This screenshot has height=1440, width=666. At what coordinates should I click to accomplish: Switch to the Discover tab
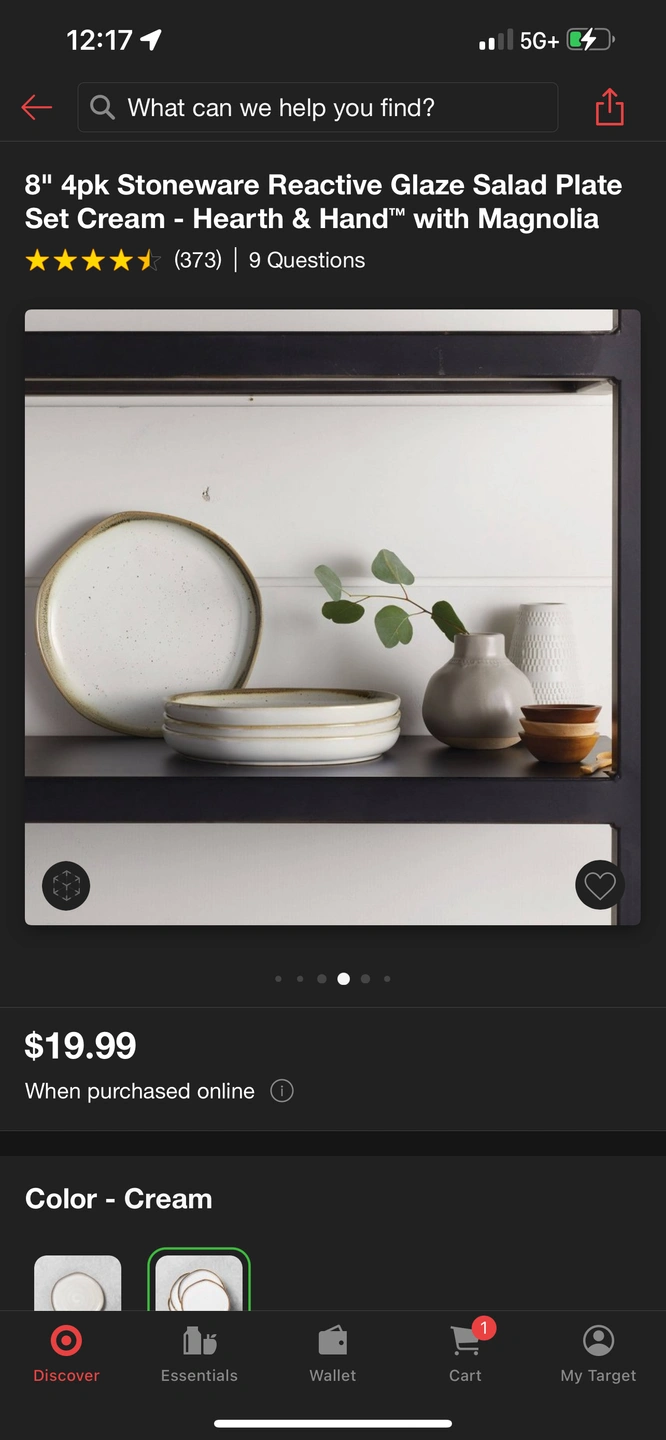pyautogui.click(x=66, y=1354)
